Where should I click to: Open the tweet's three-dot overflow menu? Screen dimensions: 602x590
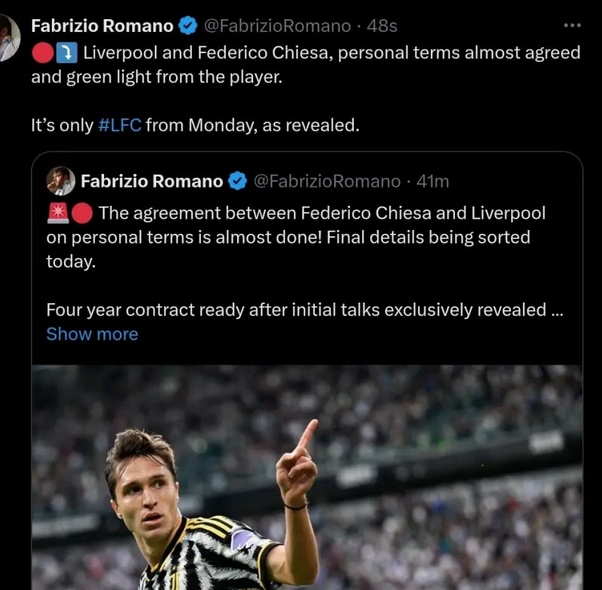tap(571, 25)
